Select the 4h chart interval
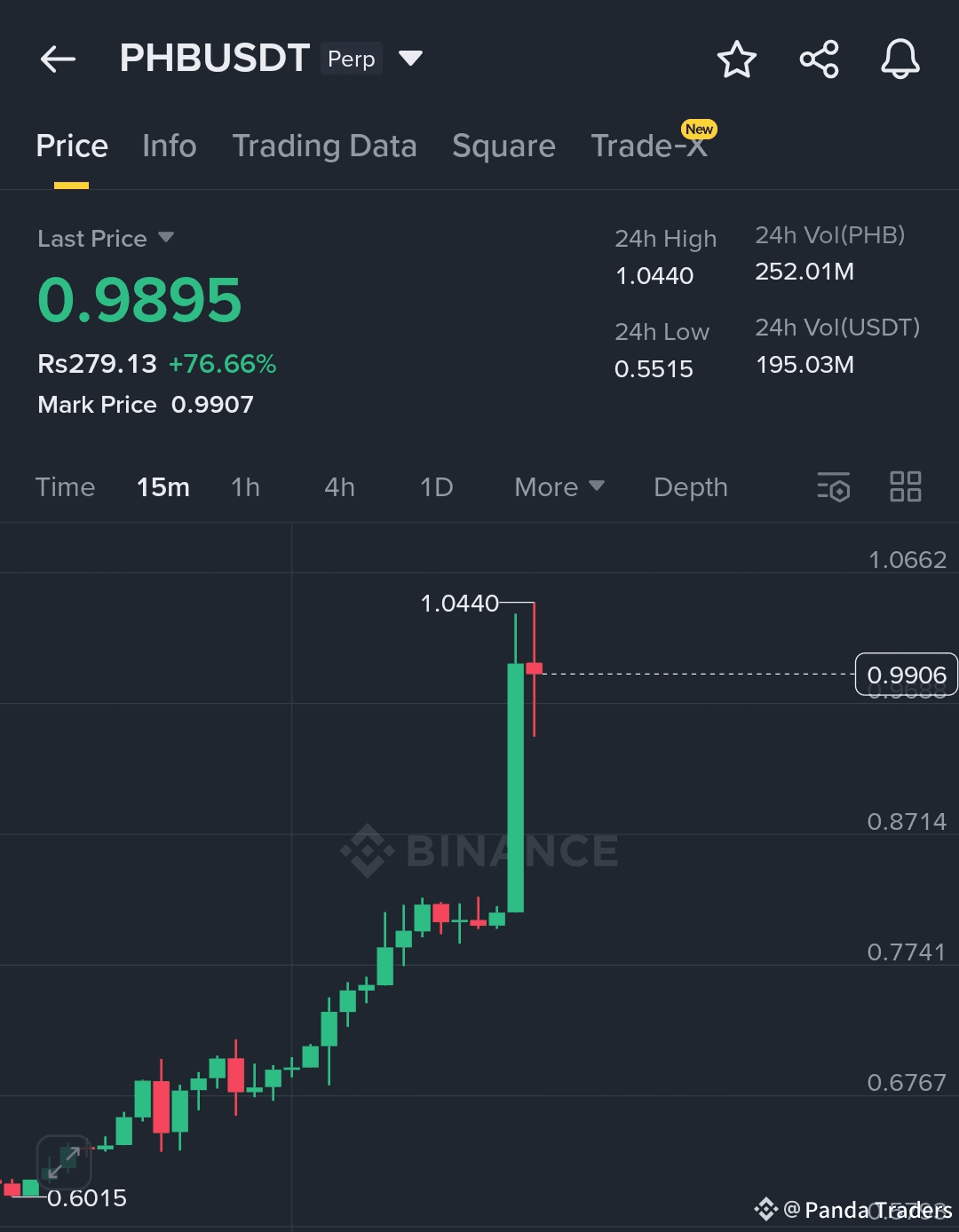The width and height of the screenshot is (959, 1232). coord(339,487)
